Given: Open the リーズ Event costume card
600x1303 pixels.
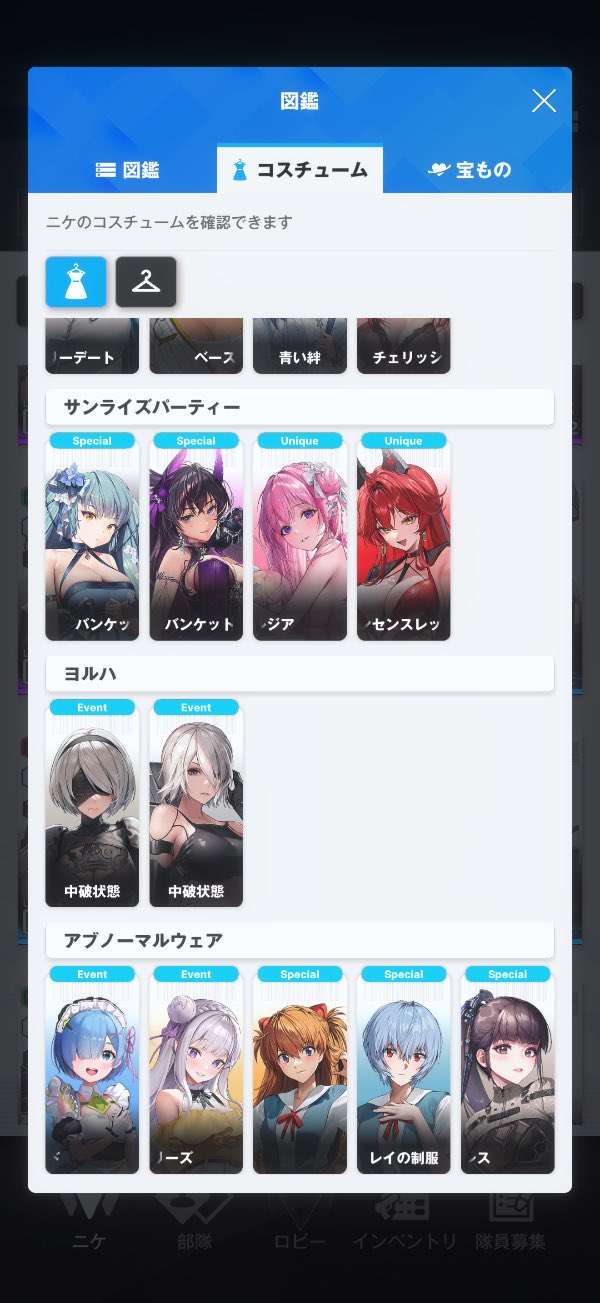Looking at the screenshot, I should (196, 1070).
